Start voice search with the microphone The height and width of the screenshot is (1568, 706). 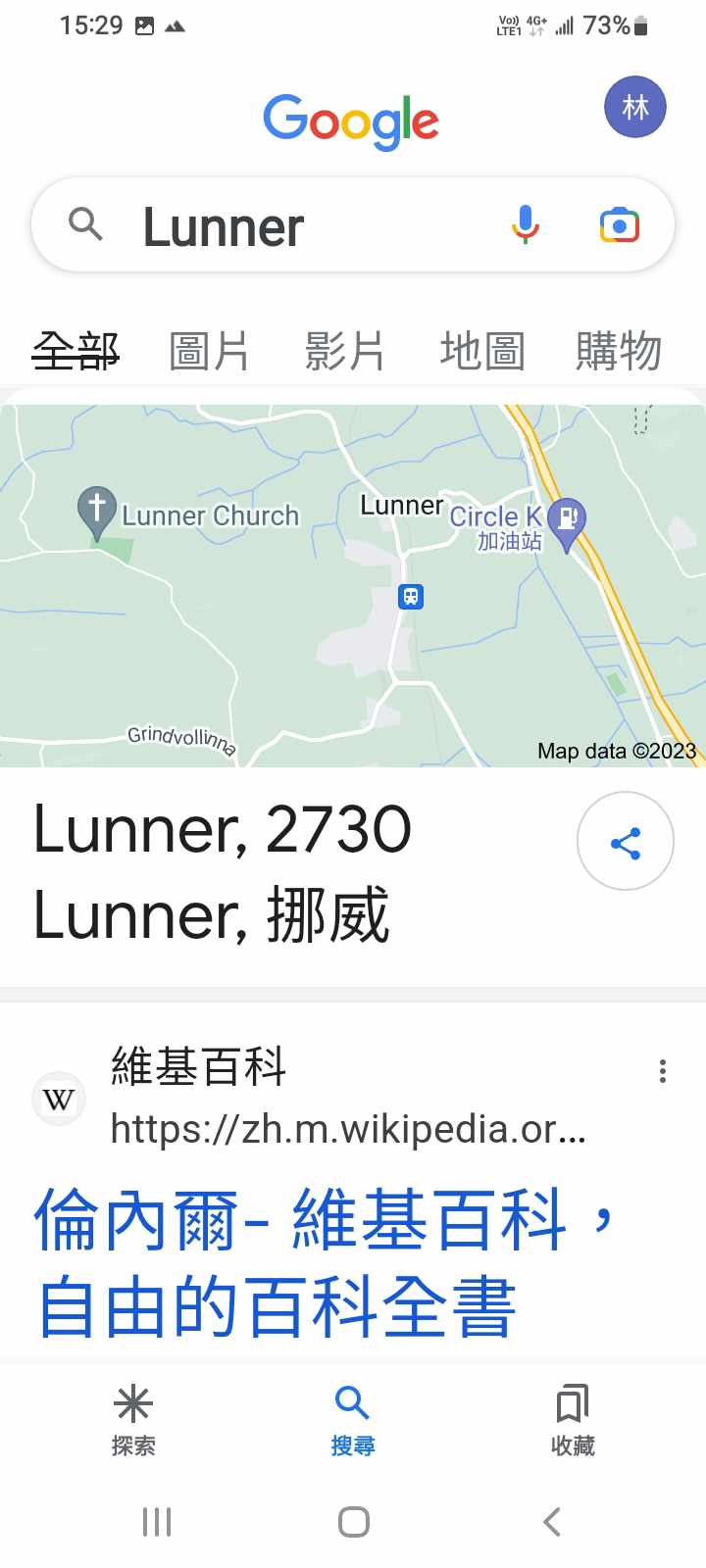(526, 224)
